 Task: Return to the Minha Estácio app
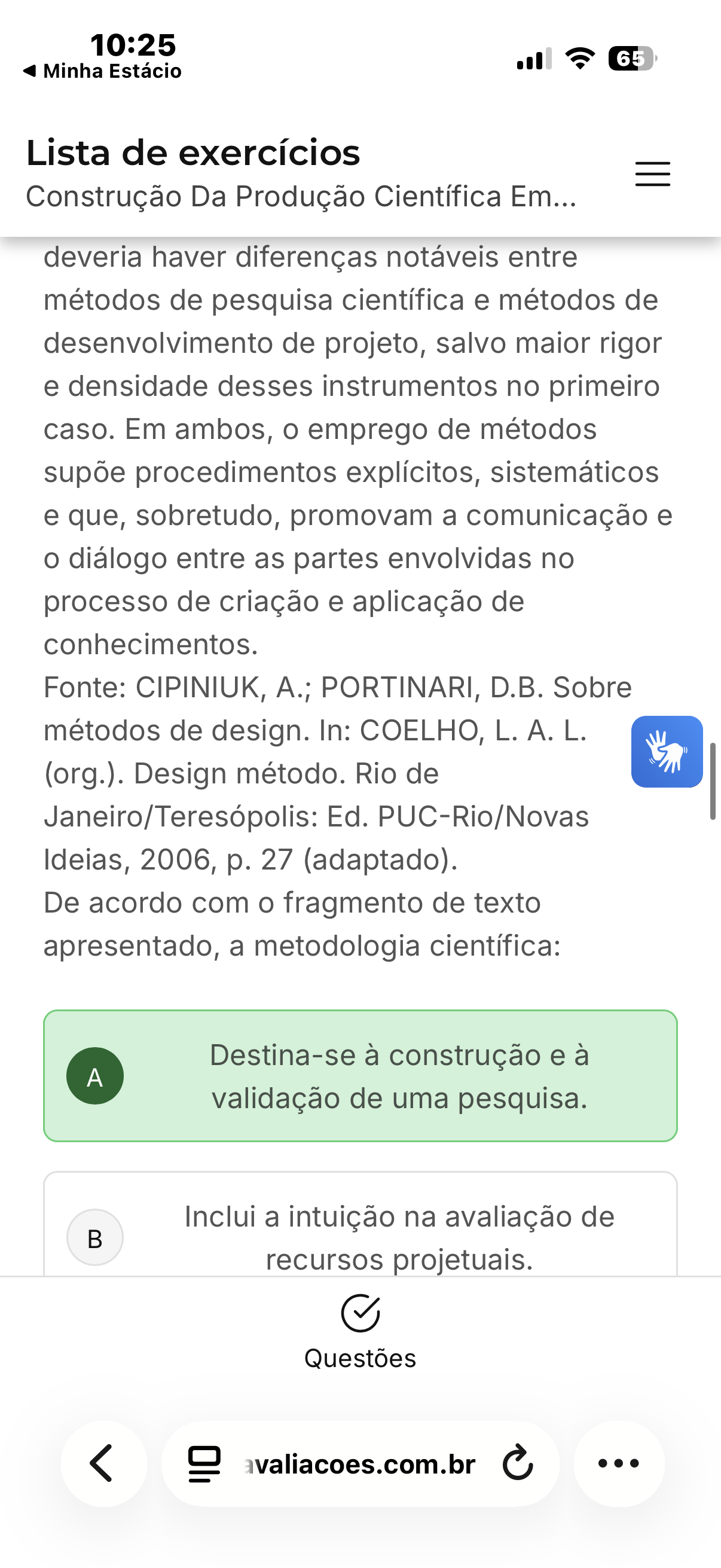point(102,71)
